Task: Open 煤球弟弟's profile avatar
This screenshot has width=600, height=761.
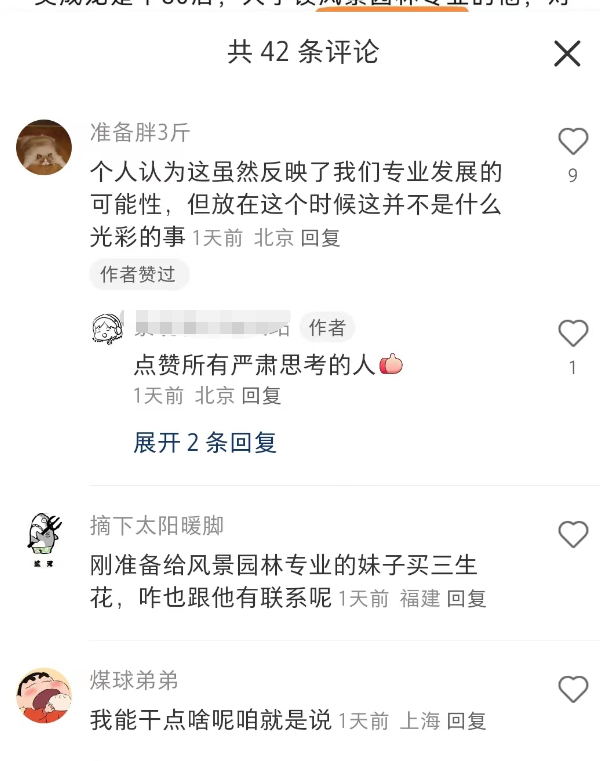Action: [x=44, y=696]
